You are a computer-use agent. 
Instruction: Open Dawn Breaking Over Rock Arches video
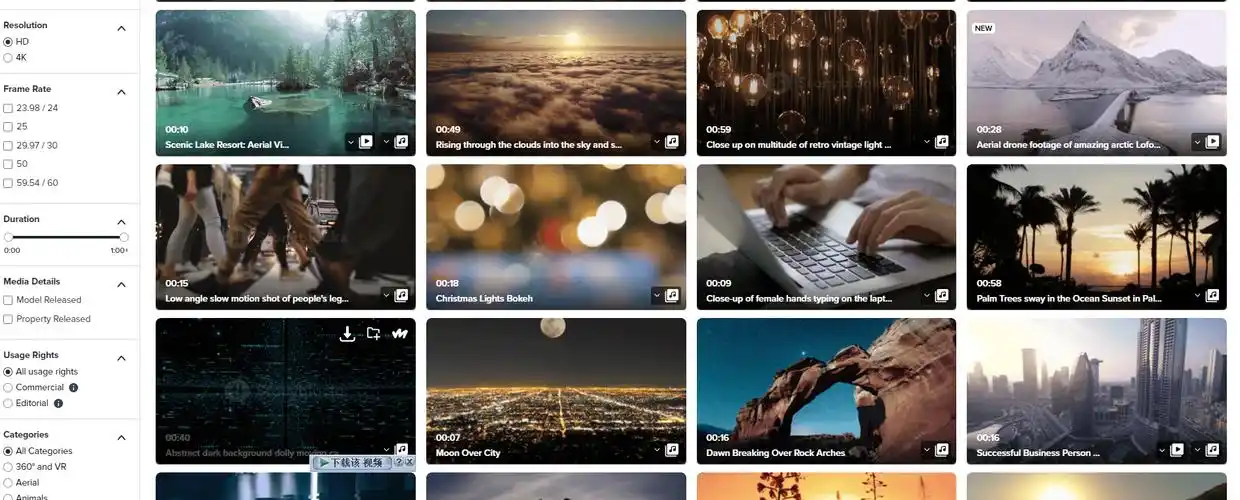[825, 385]
